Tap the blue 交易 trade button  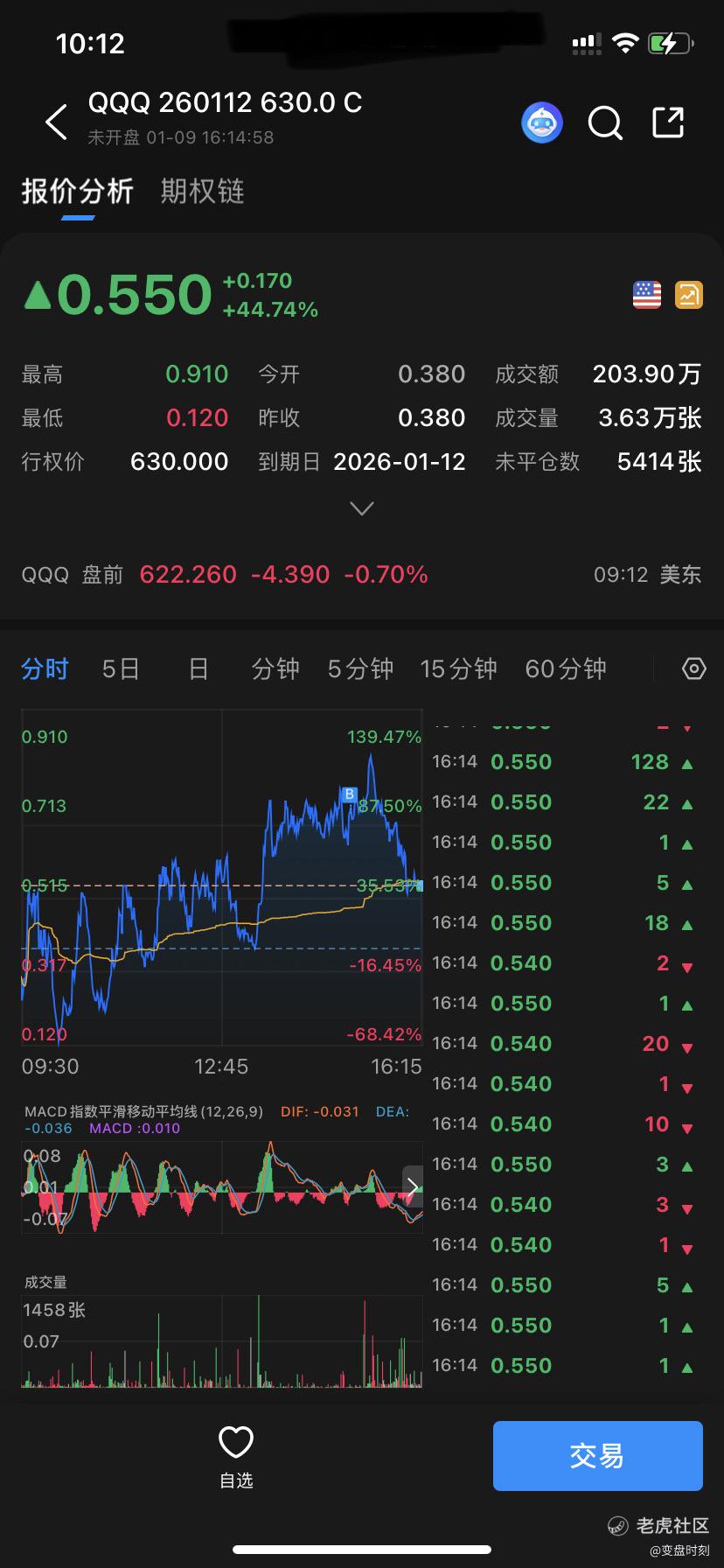[597, 1456]
